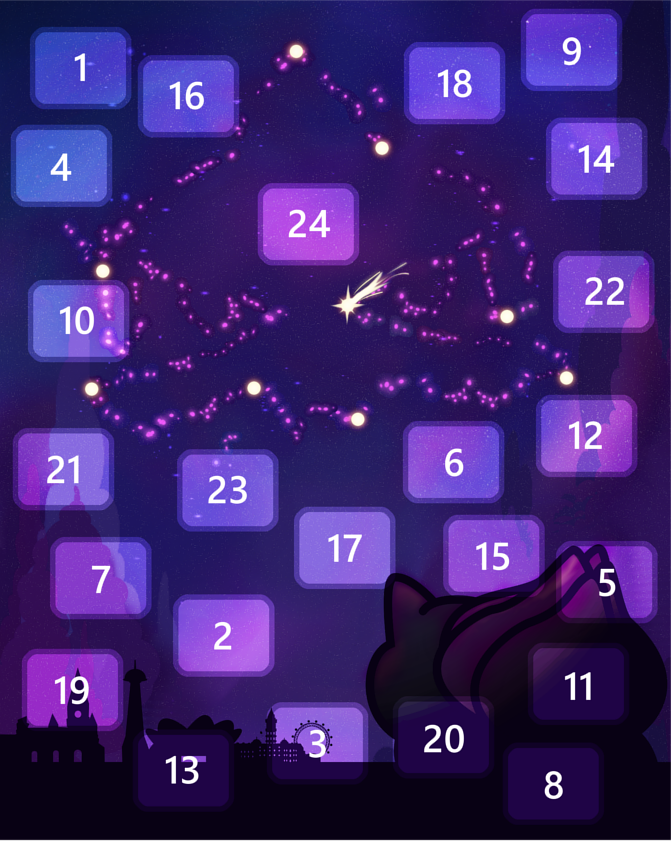
Task: Open the door labeled 14
Action: click(x=596, y=159)
